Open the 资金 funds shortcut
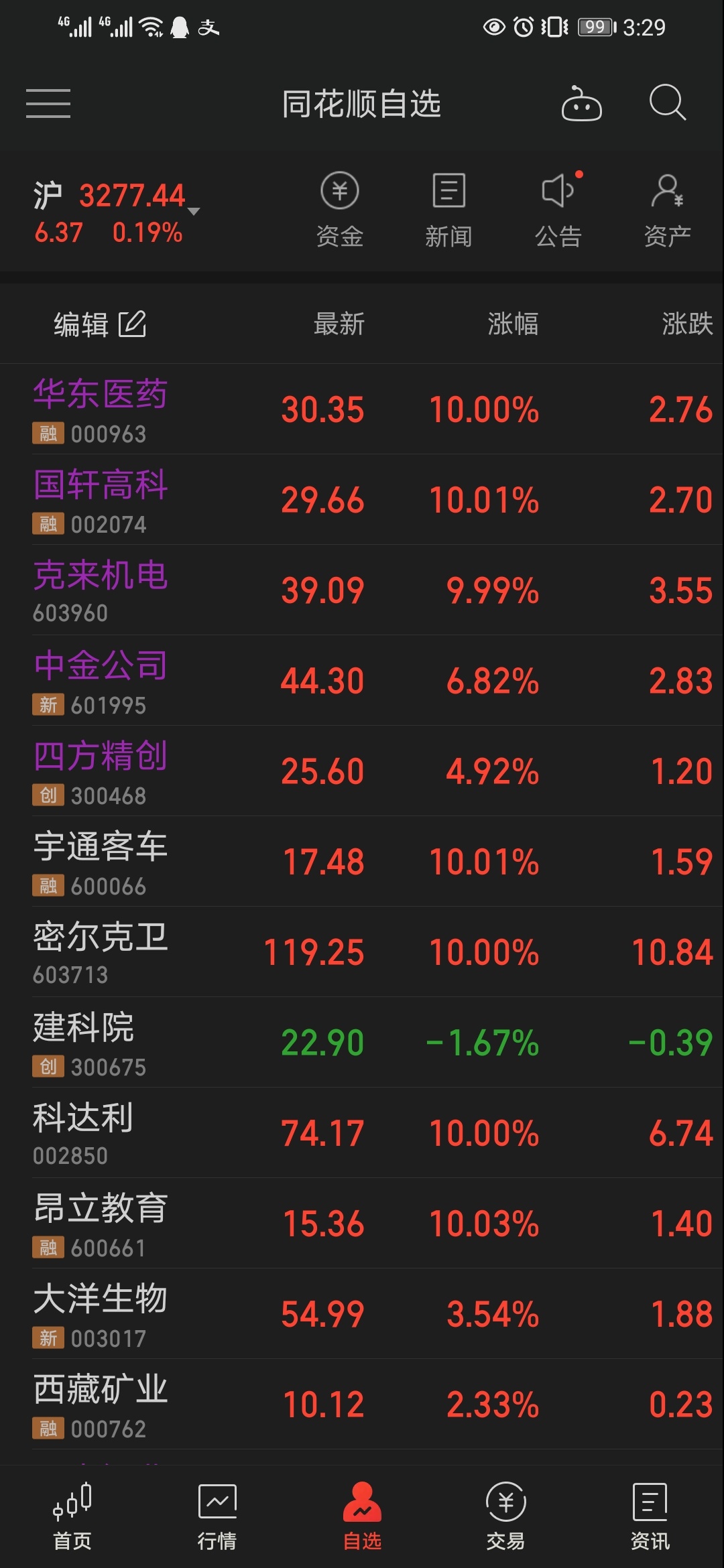Viewport: 724px width, 1568px height. (340, 210)
